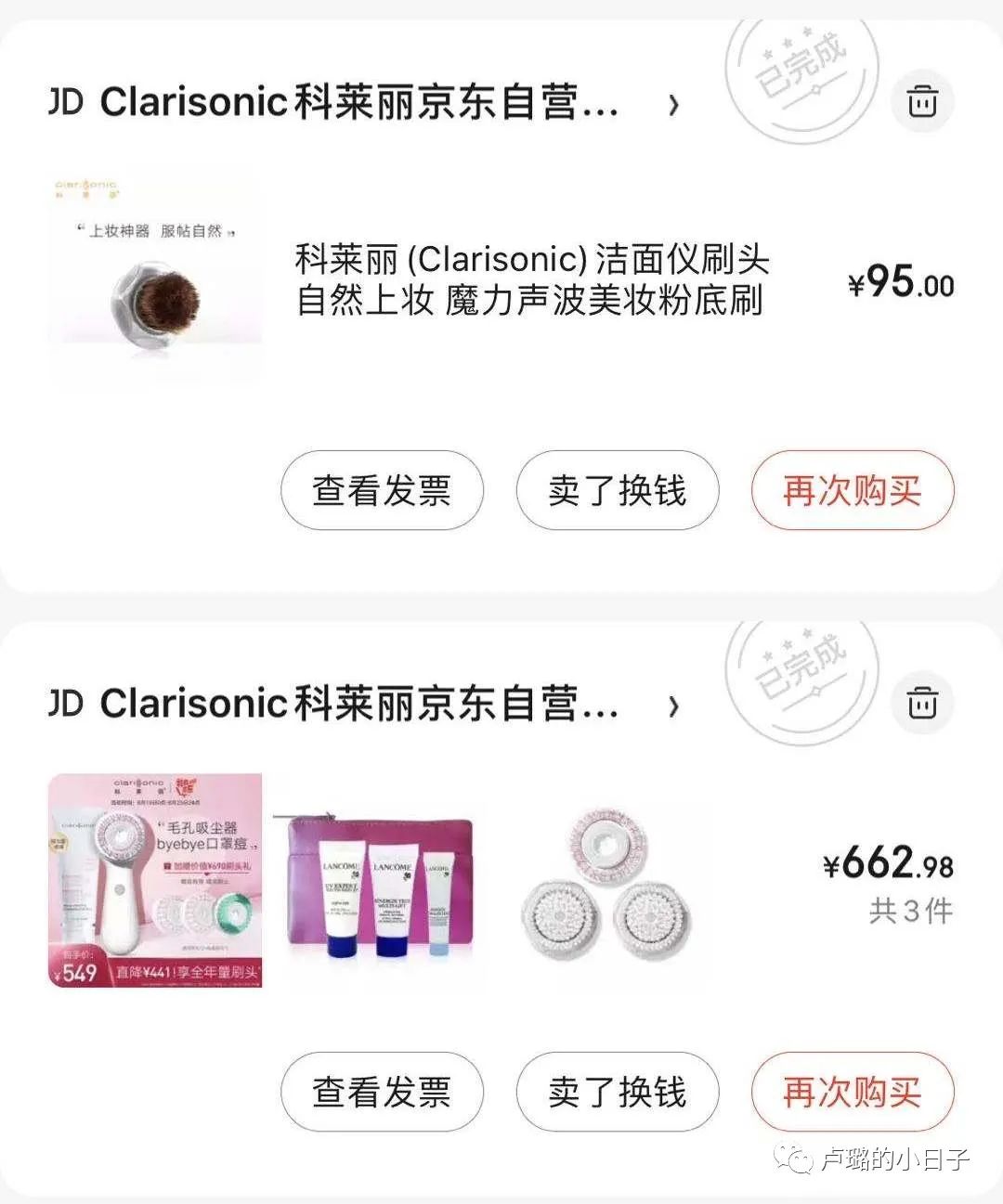Click 查看发票 on the first order

click(x=382, y=490)
